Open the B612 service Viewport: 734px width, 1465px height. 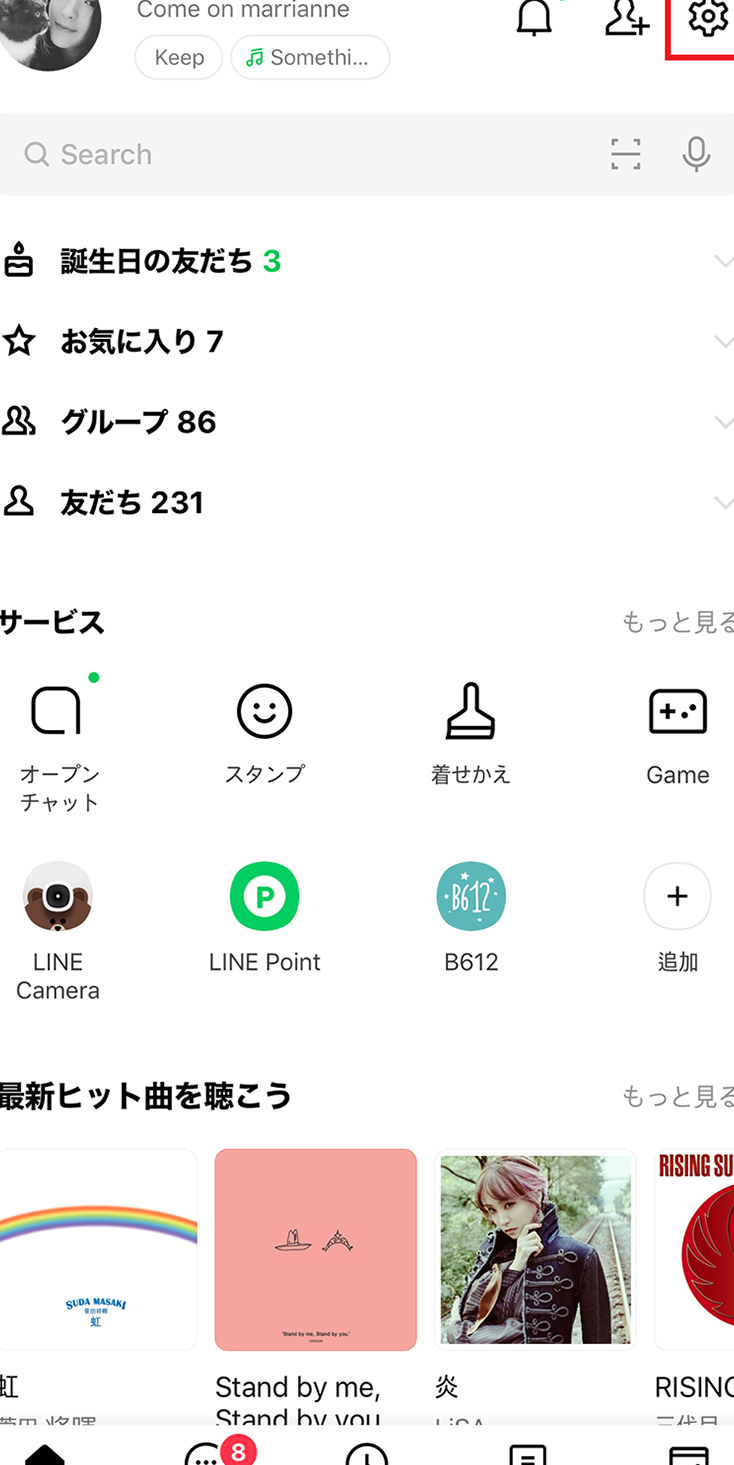(x=470, y=915)
